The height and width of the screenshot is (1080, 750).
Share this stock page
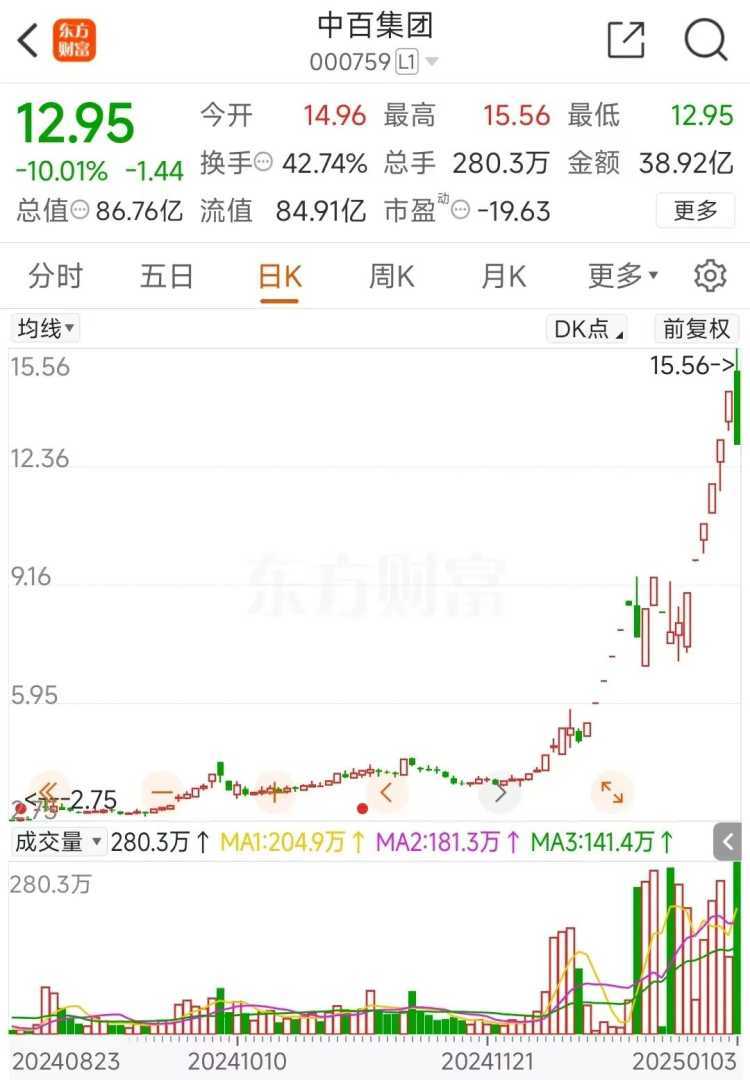[626, 40]
